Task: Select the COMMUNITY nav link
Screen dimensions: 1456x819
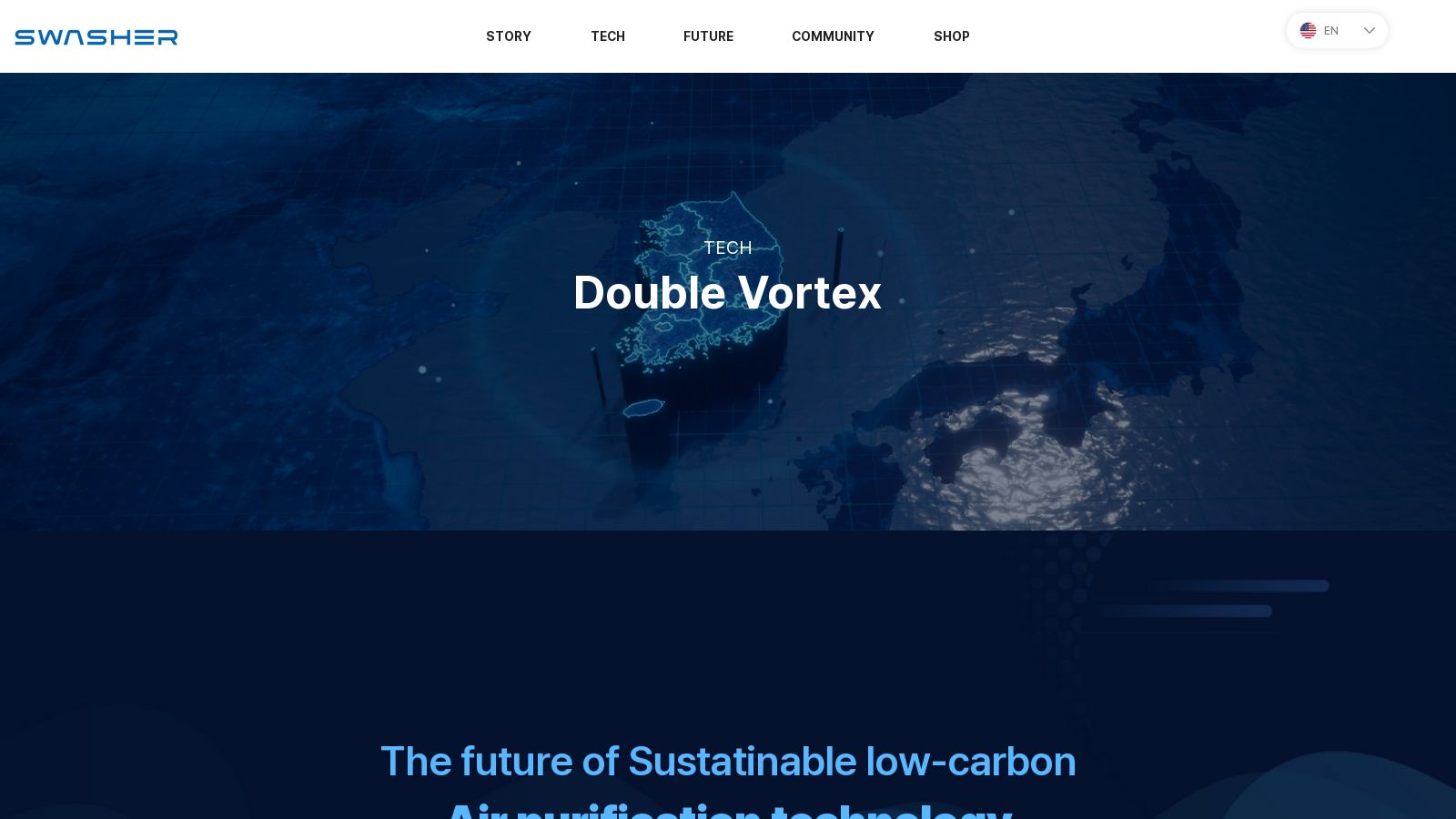Action: click(x=832, y=36)
